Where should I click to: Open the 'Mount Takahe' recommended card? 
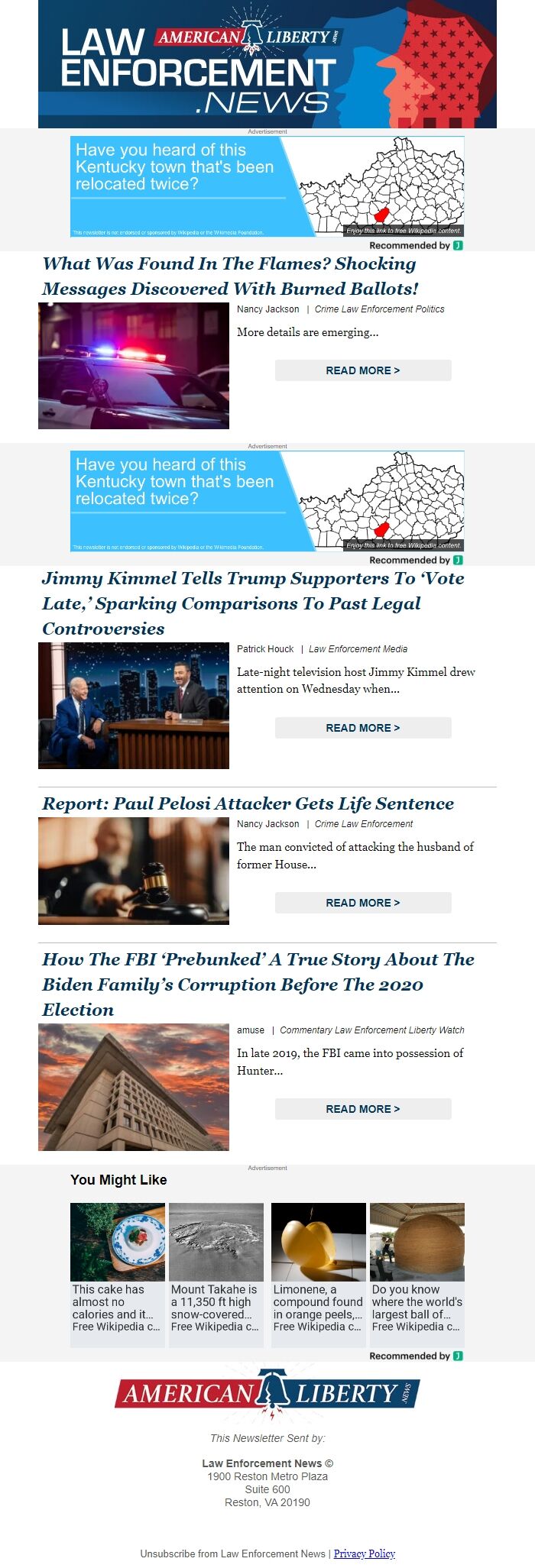[x=216, y=1269]
